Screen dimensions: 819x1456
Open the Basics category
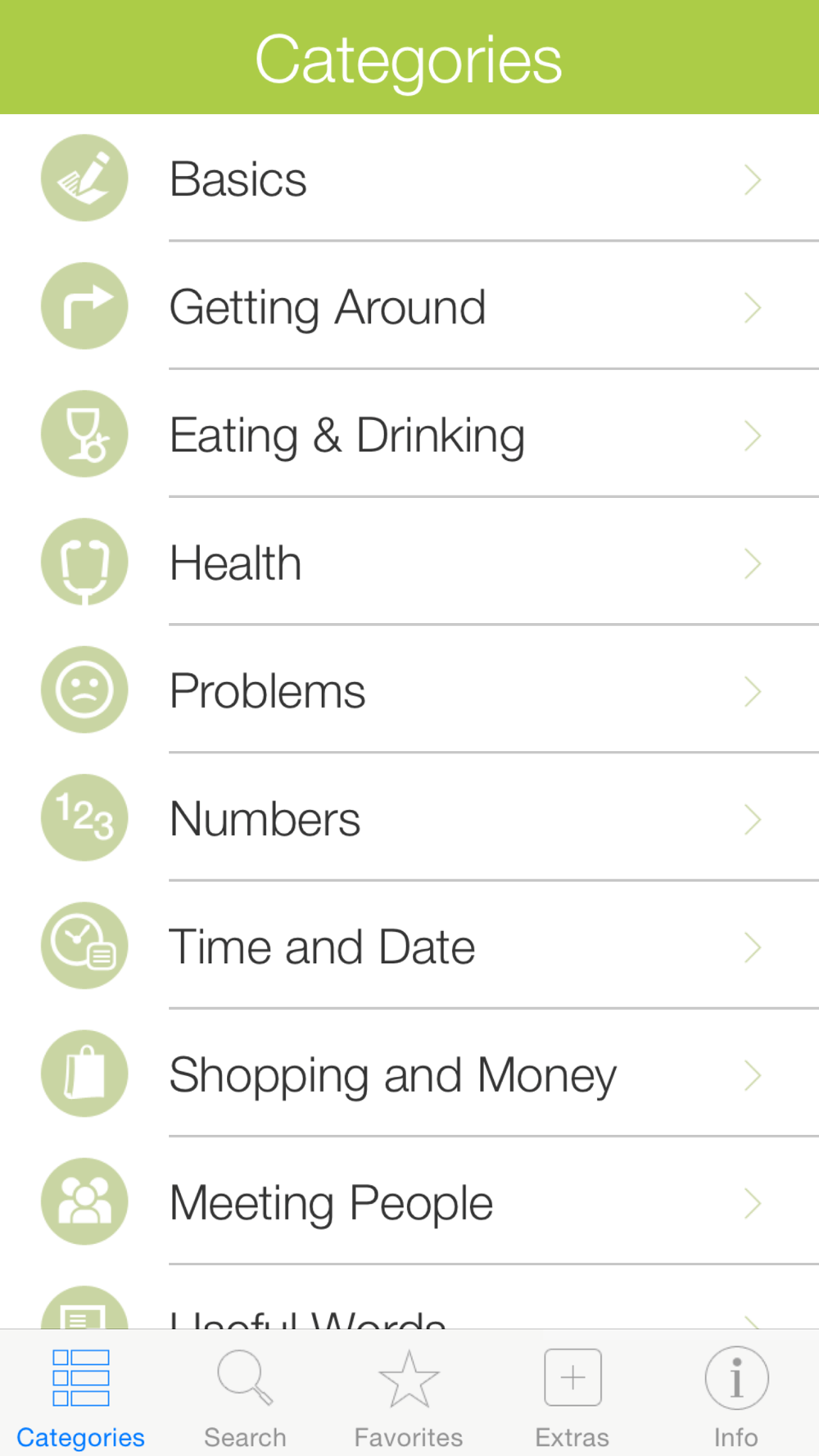pos(409,178)
